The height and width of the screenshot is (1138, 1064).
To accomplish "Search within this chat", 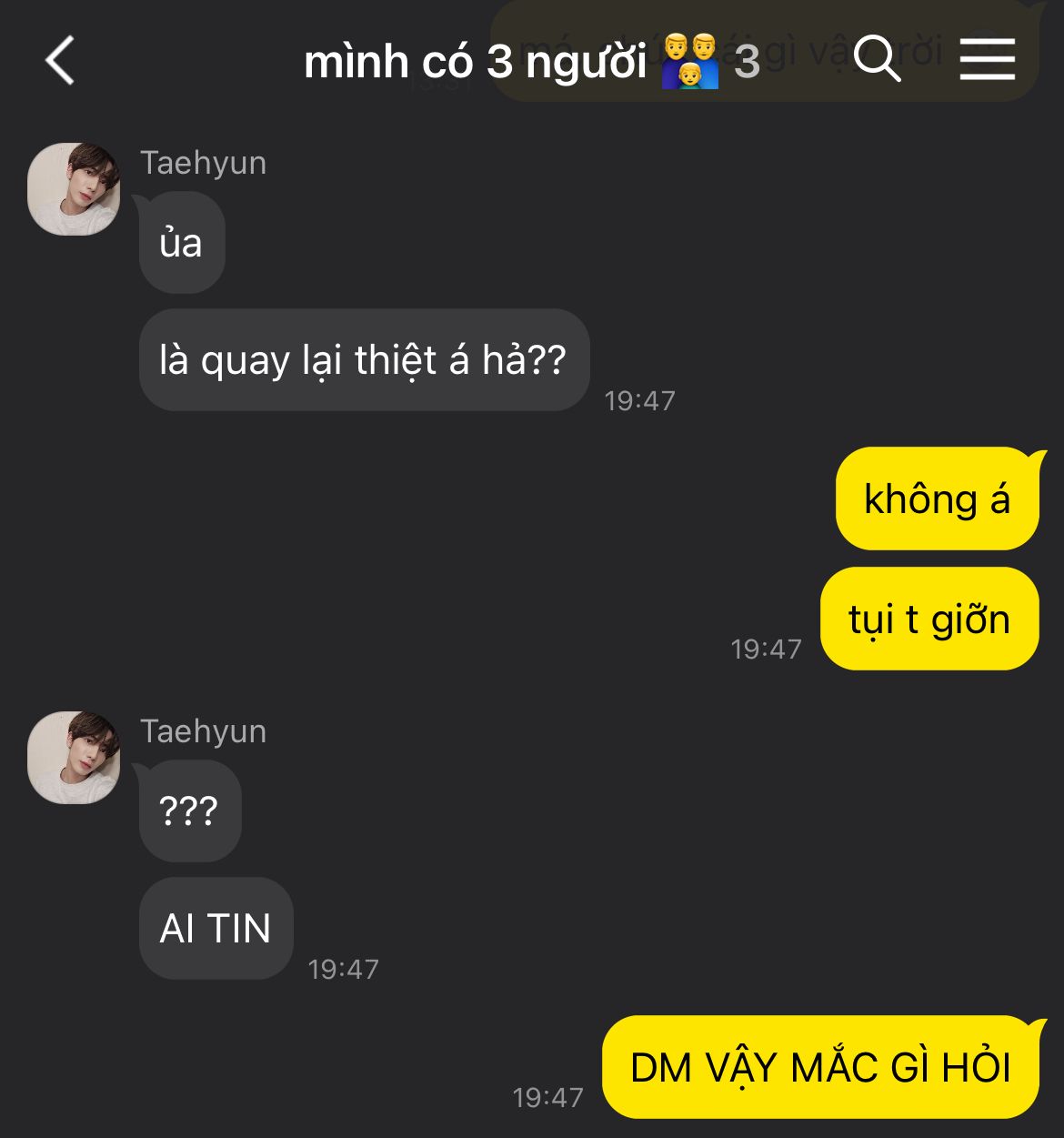I will click(877, 59).
